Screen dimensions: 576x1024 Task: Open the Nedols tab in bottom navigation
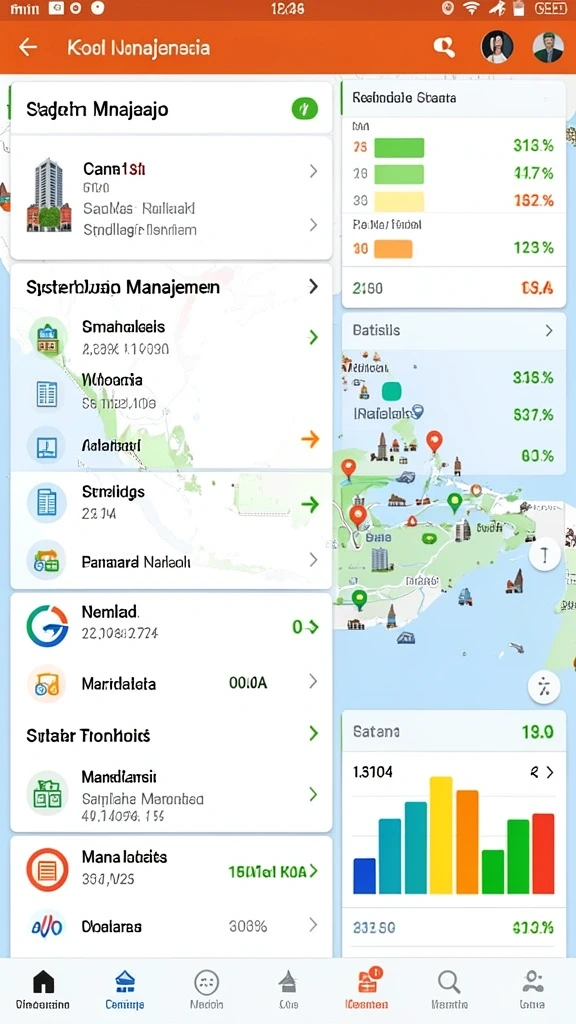pos(206,989)
